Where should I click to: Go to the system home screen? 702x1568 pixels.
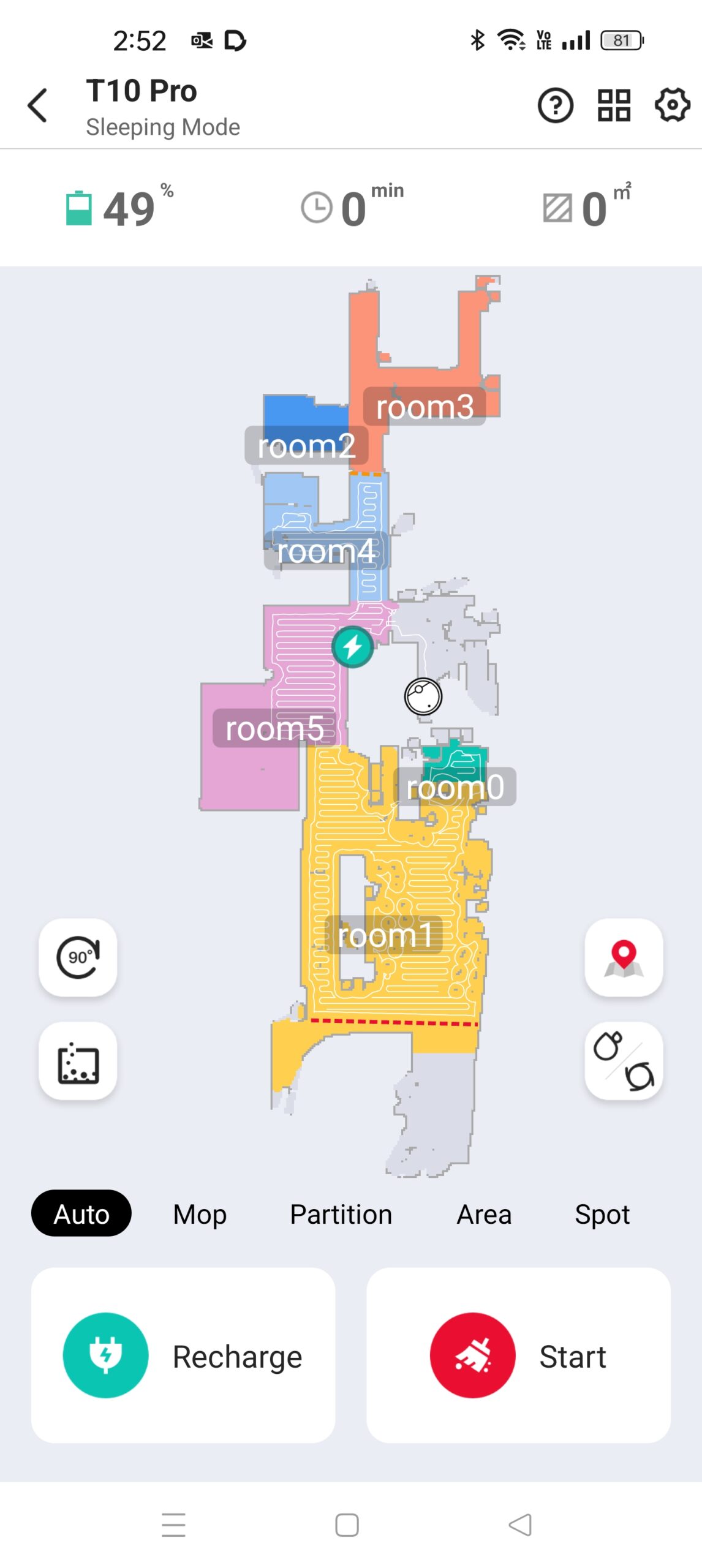347,1524
